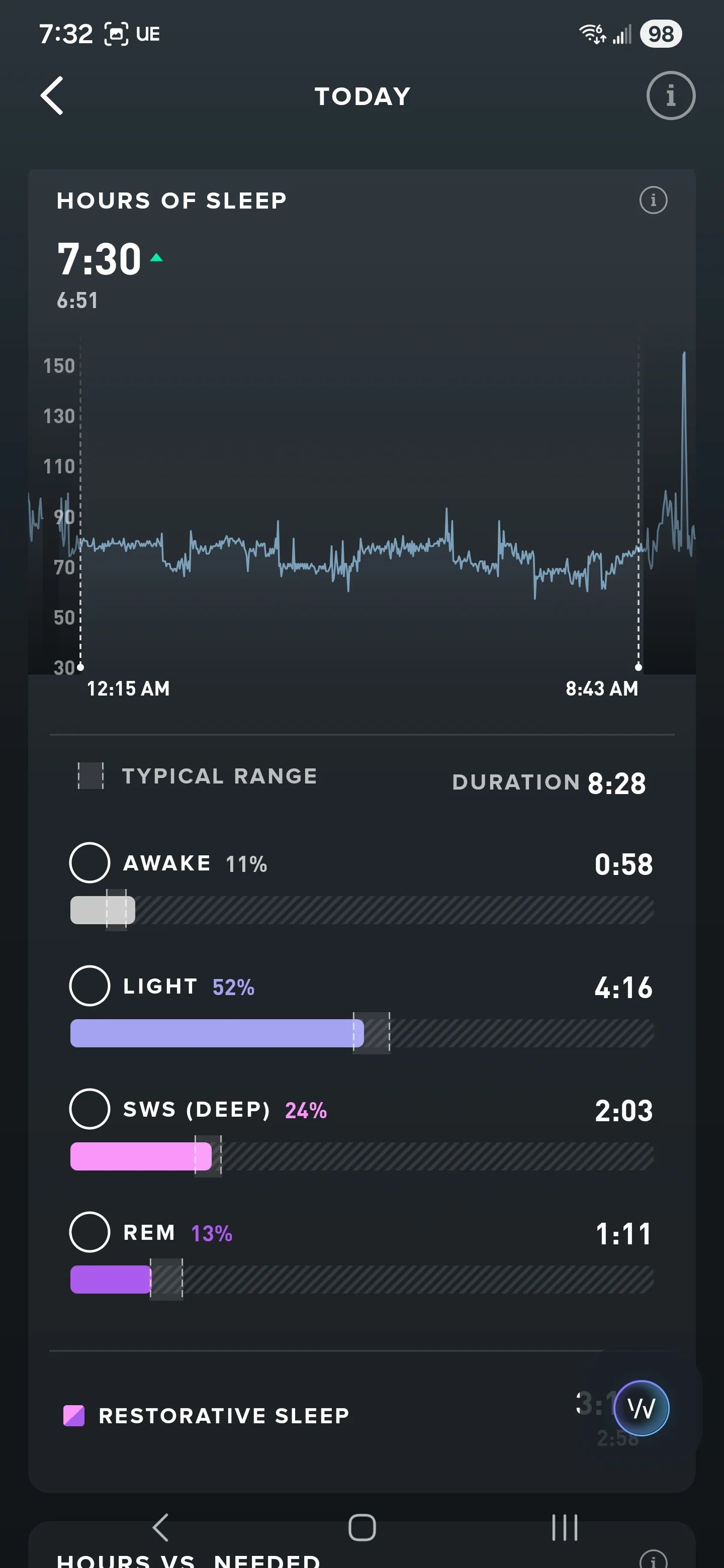Open the Hours vs. Needed info icon
This screenshot has height=1568, width=724.
coord(654,1559)
